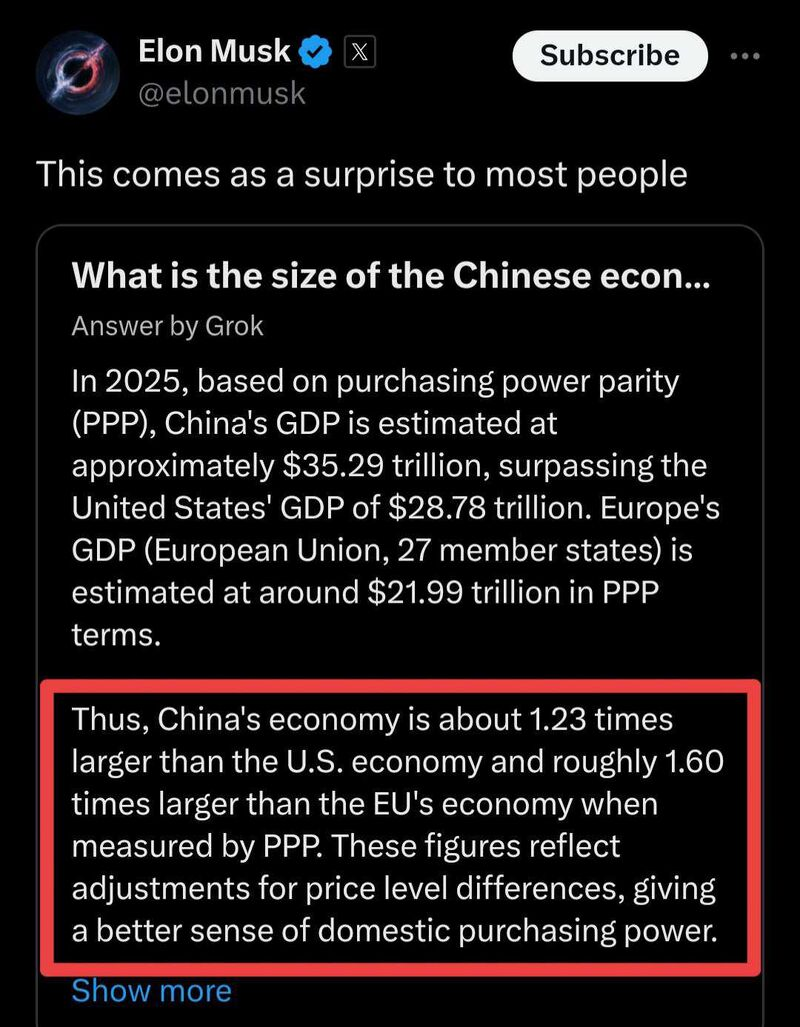Image resolution: width=800 pixels, height=1027 pixels.
Task: Open the @elonmusk handle
Action: coord(222,94)
